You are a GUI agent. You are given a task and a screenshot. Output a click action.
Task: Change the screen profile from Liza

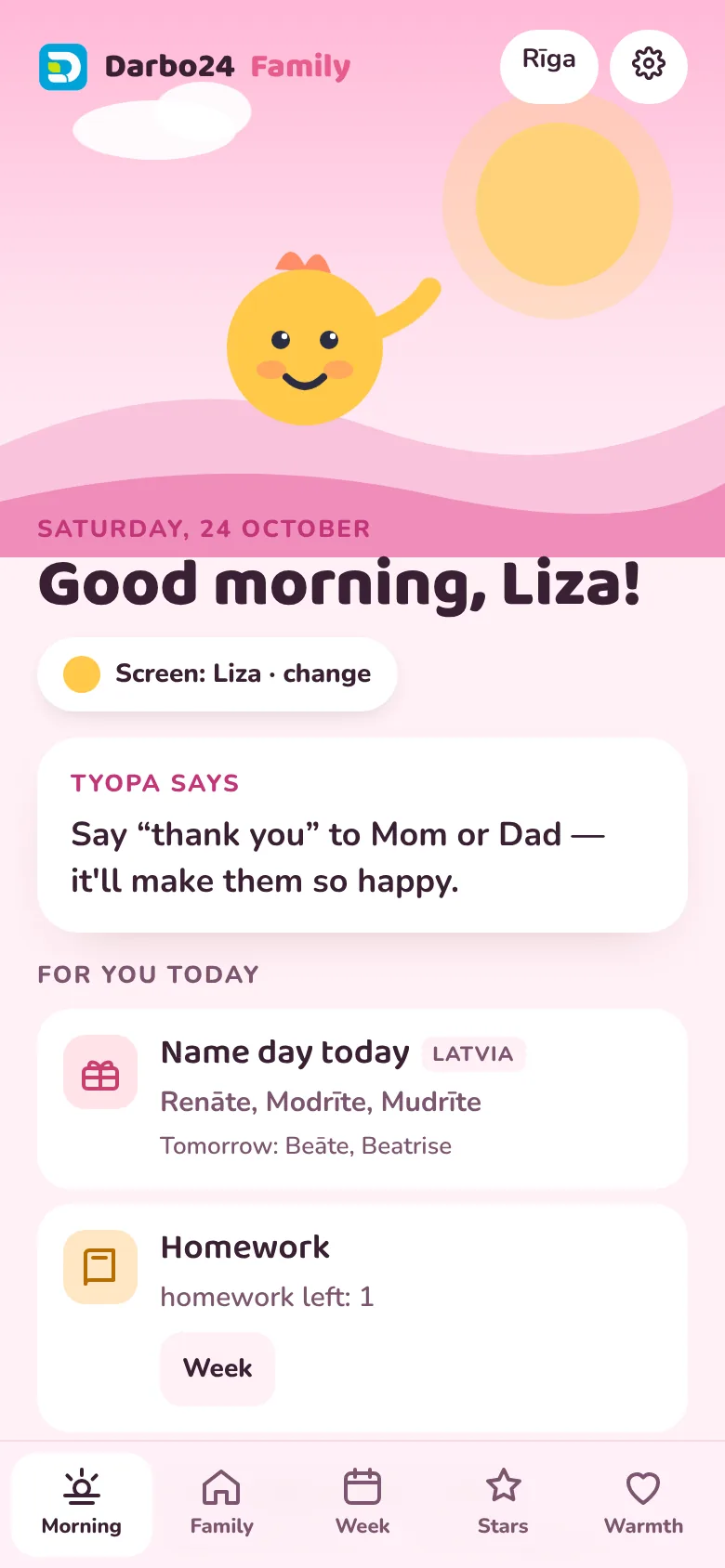coord(217,673)
